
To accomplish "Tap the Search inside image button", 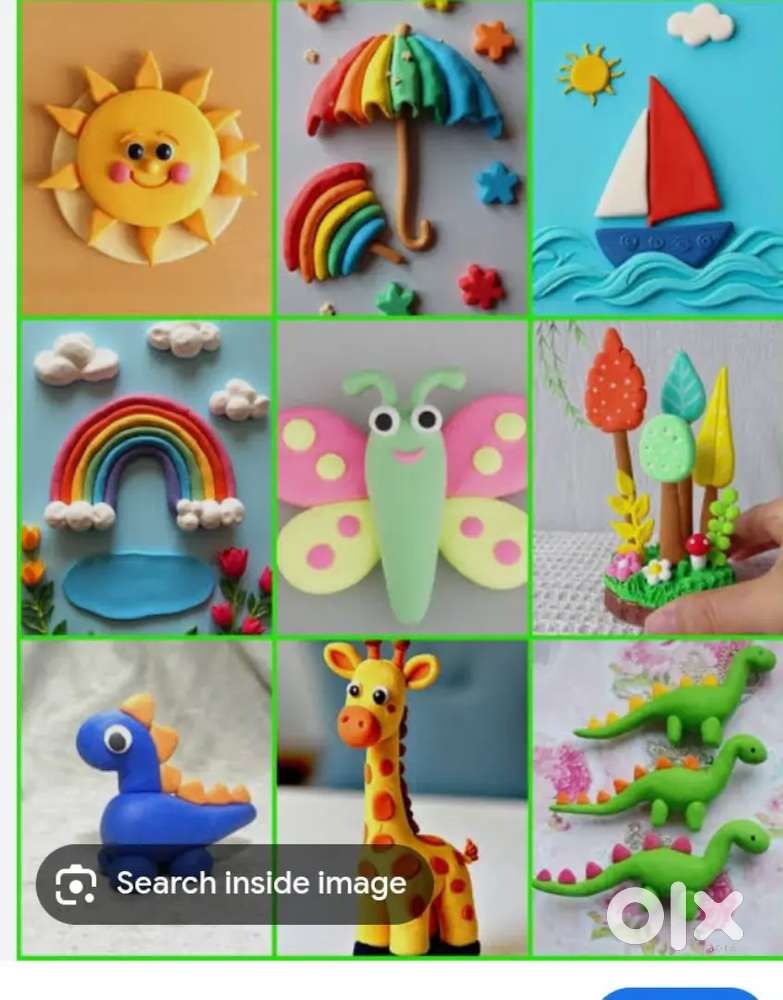I will tap(235, 884).
